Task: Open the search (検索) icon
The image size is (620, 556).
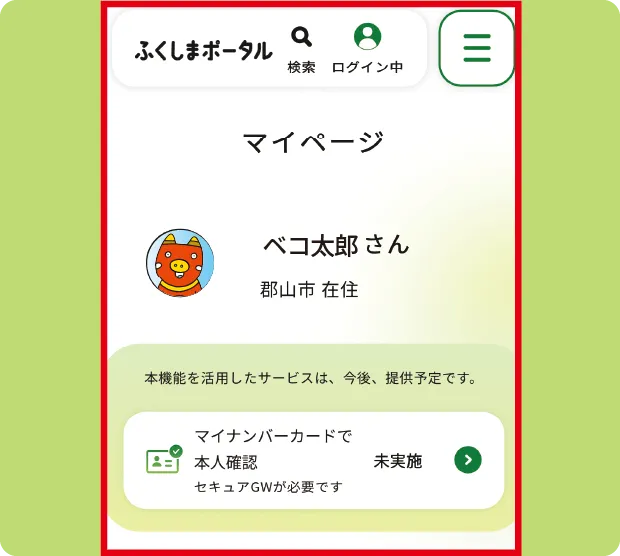Action: tap(301, 48)
